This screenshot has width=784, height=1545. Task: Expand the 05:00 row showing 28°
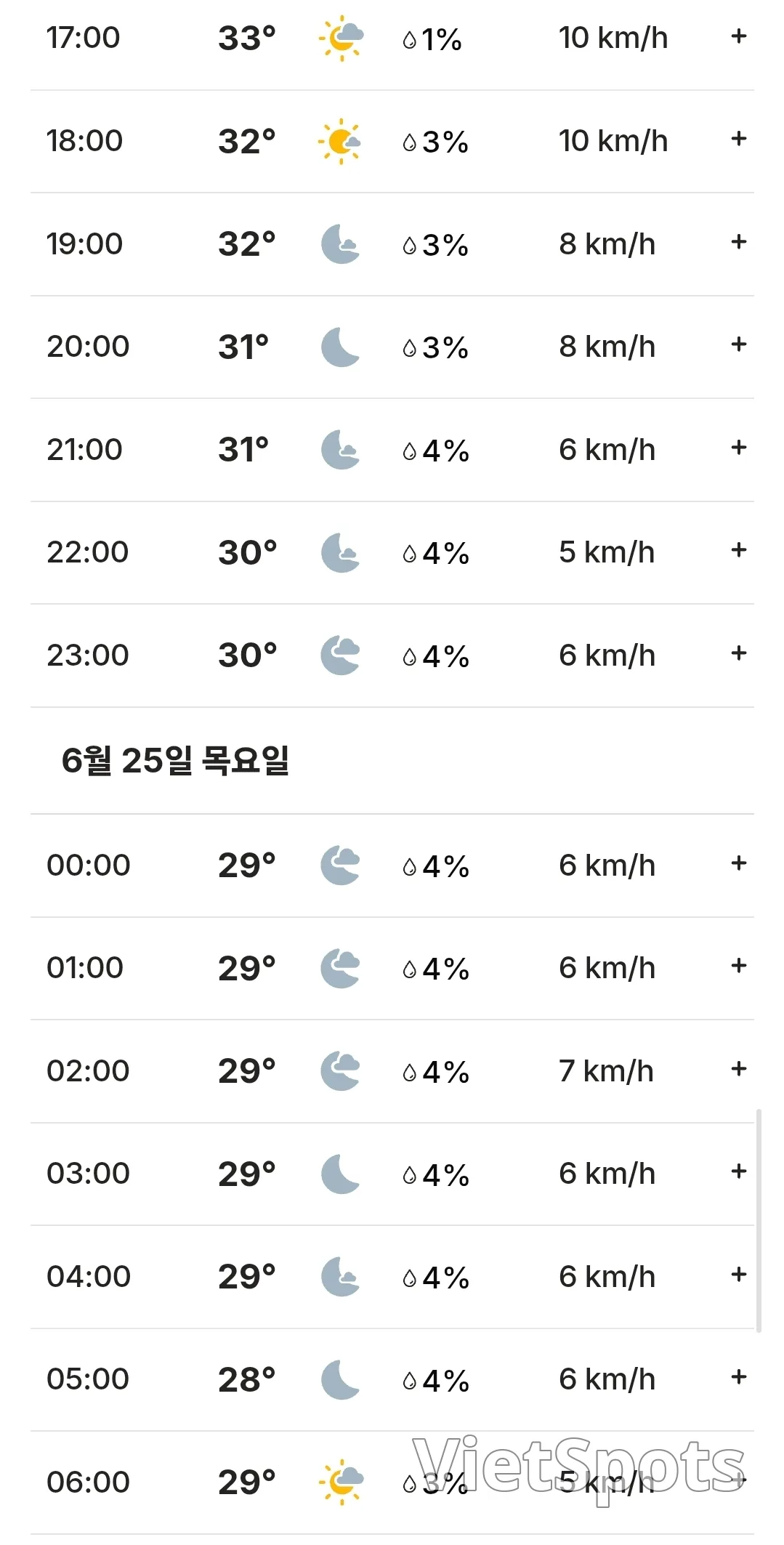click(738, 1377)
